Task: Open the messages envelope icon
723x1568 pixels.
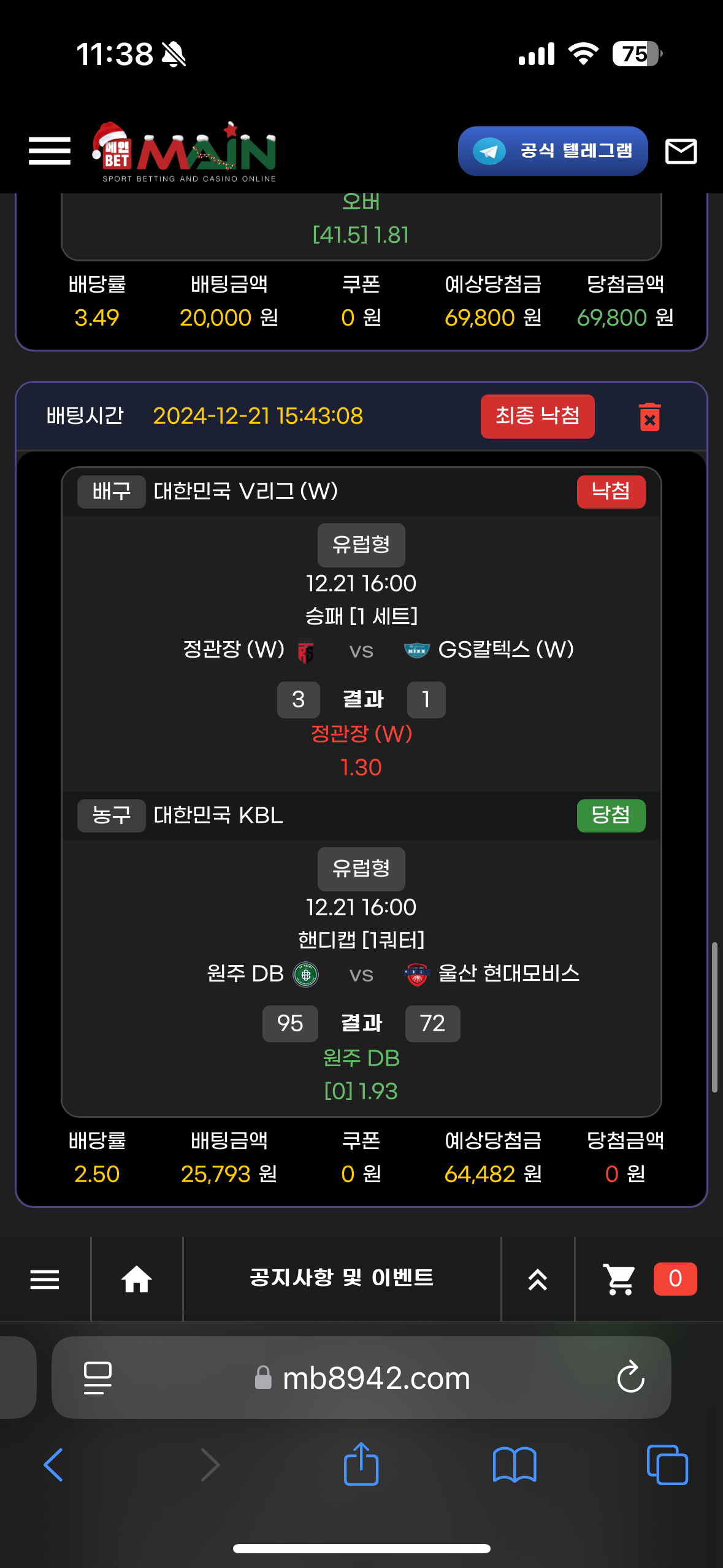Action: [x=681, y=151]
